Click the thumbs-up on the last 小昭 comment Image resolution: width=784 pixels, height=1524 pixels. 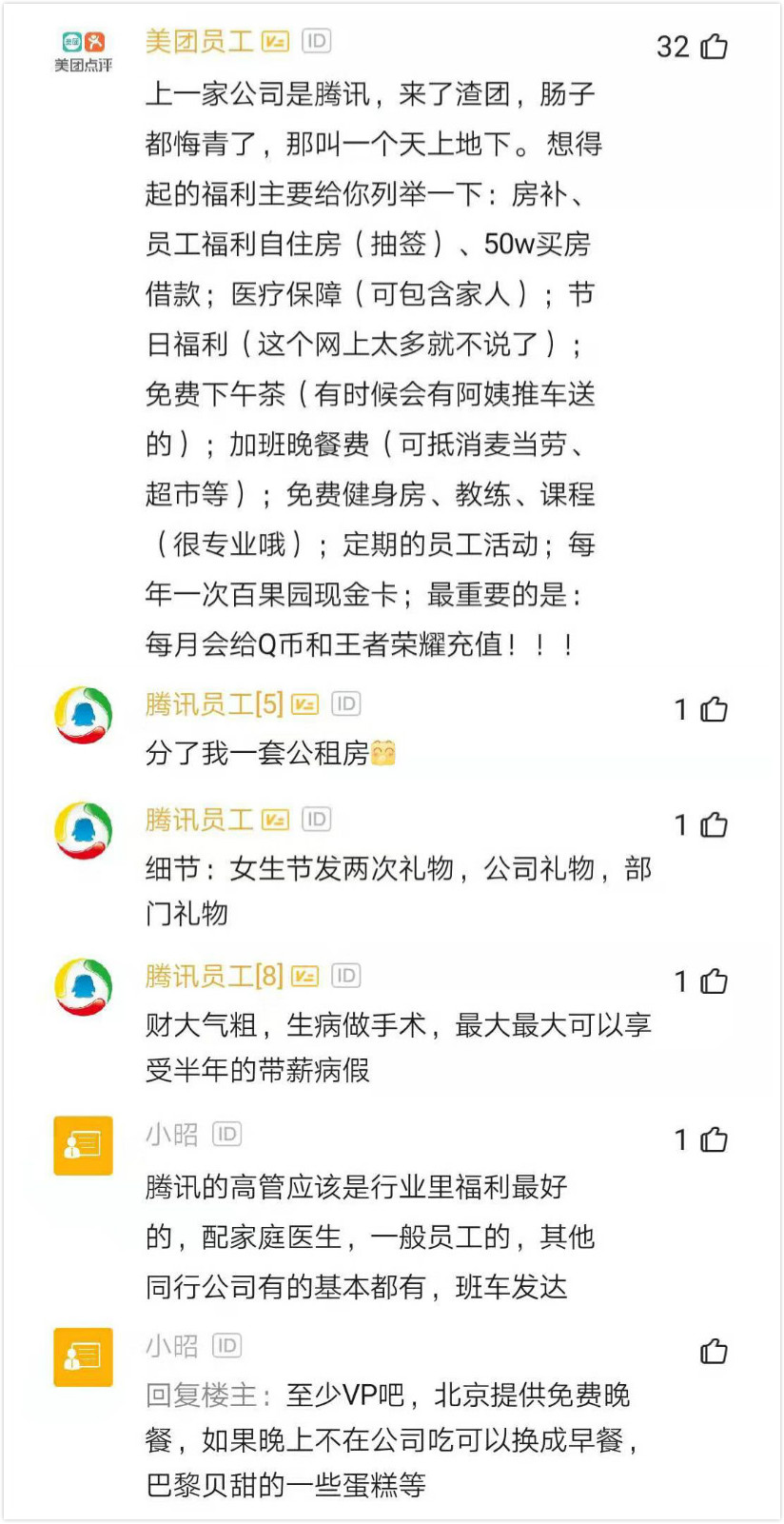(714, 1350)
